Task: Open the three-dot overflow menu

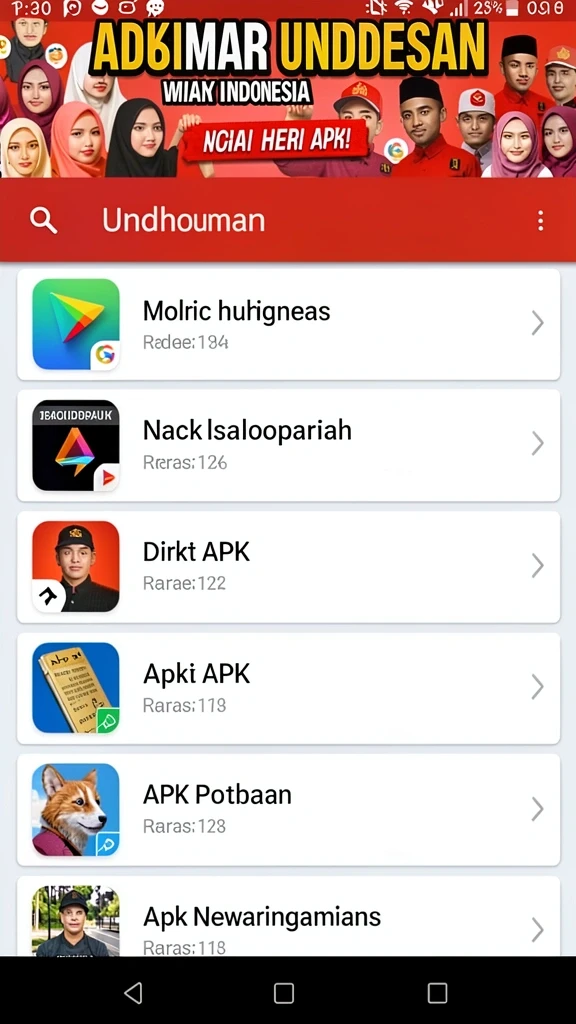Action: pos(540,221)
